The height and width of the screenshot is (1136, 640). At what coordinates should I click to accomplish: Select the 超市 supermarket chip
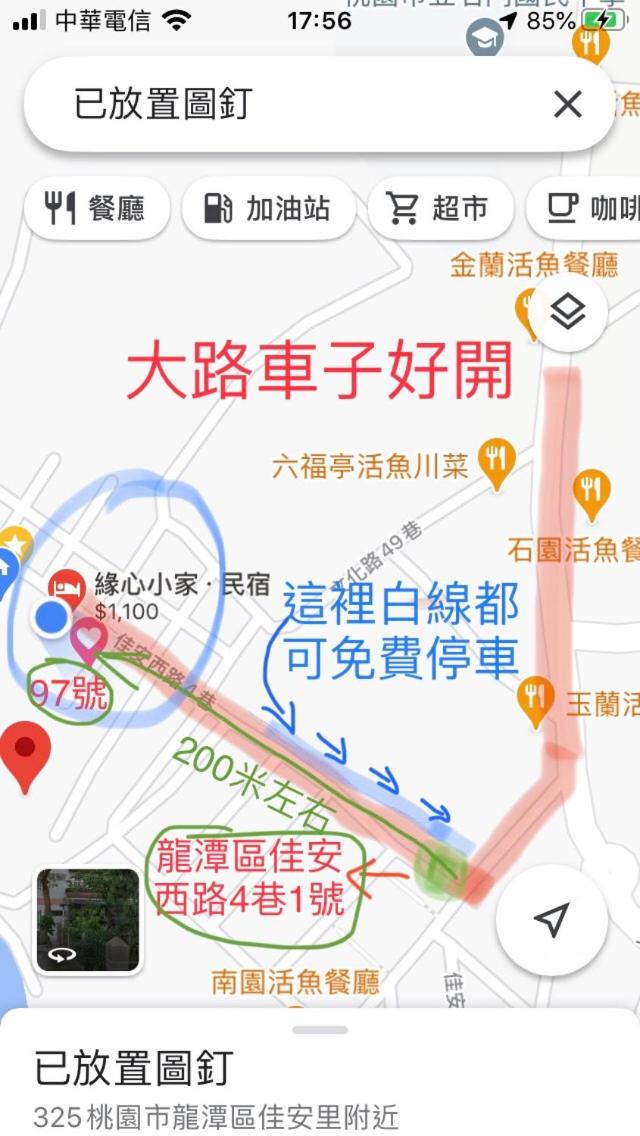tap(441, 209)
